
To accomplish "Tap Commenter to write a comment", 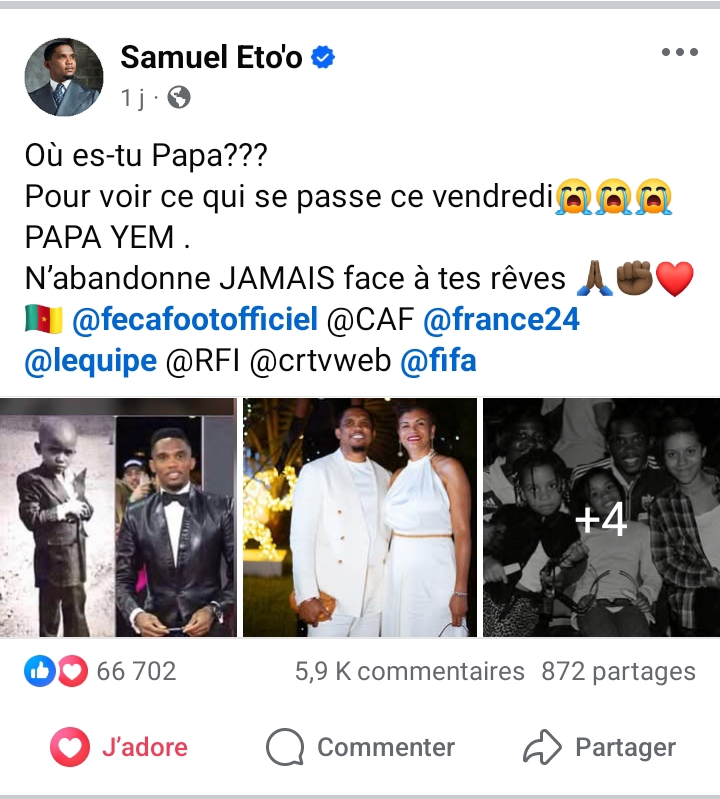I will 360,747.
